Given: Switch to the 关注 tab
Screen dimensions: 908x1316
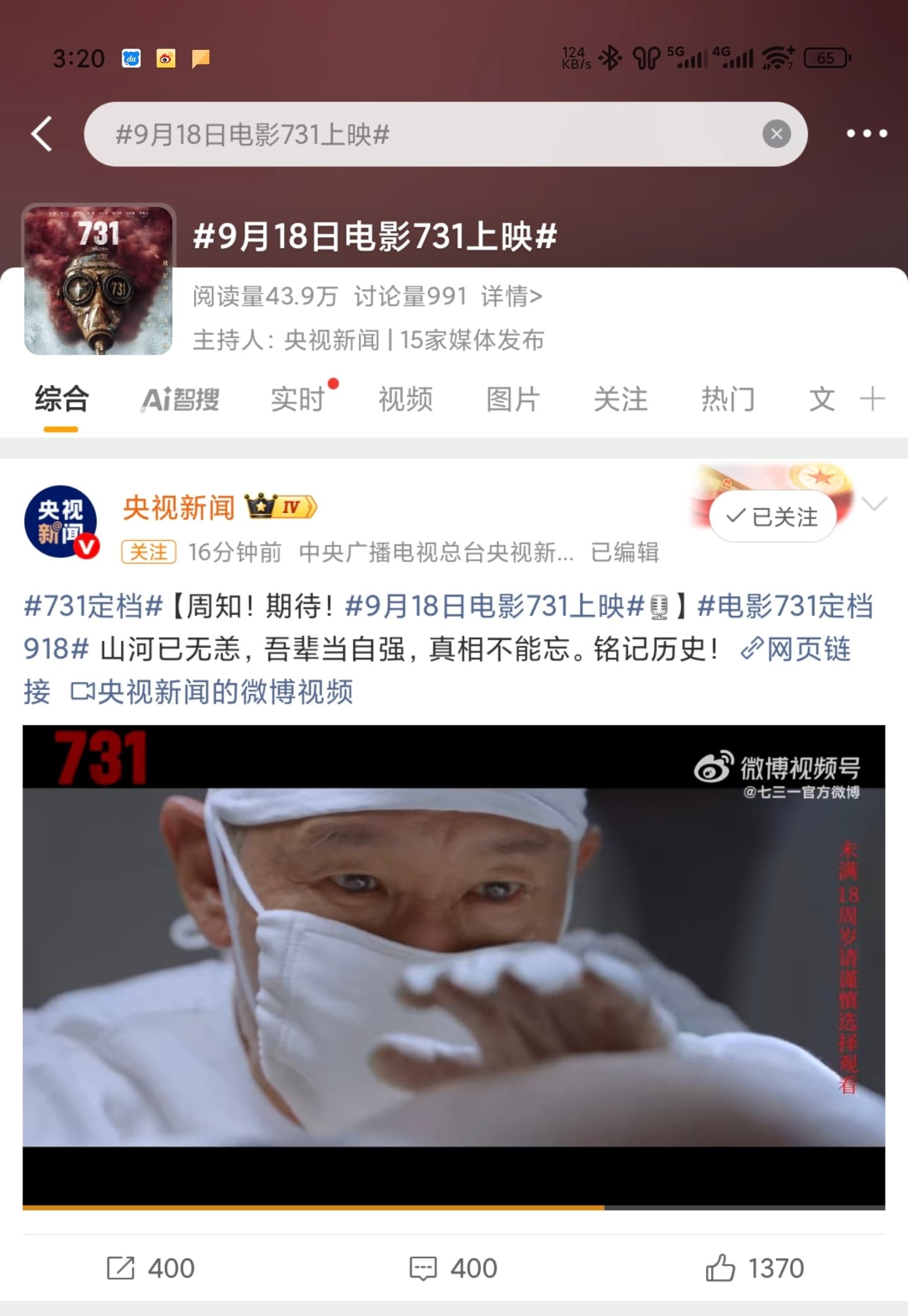Looking at the screenshot, I should click(x=620, y=399).
